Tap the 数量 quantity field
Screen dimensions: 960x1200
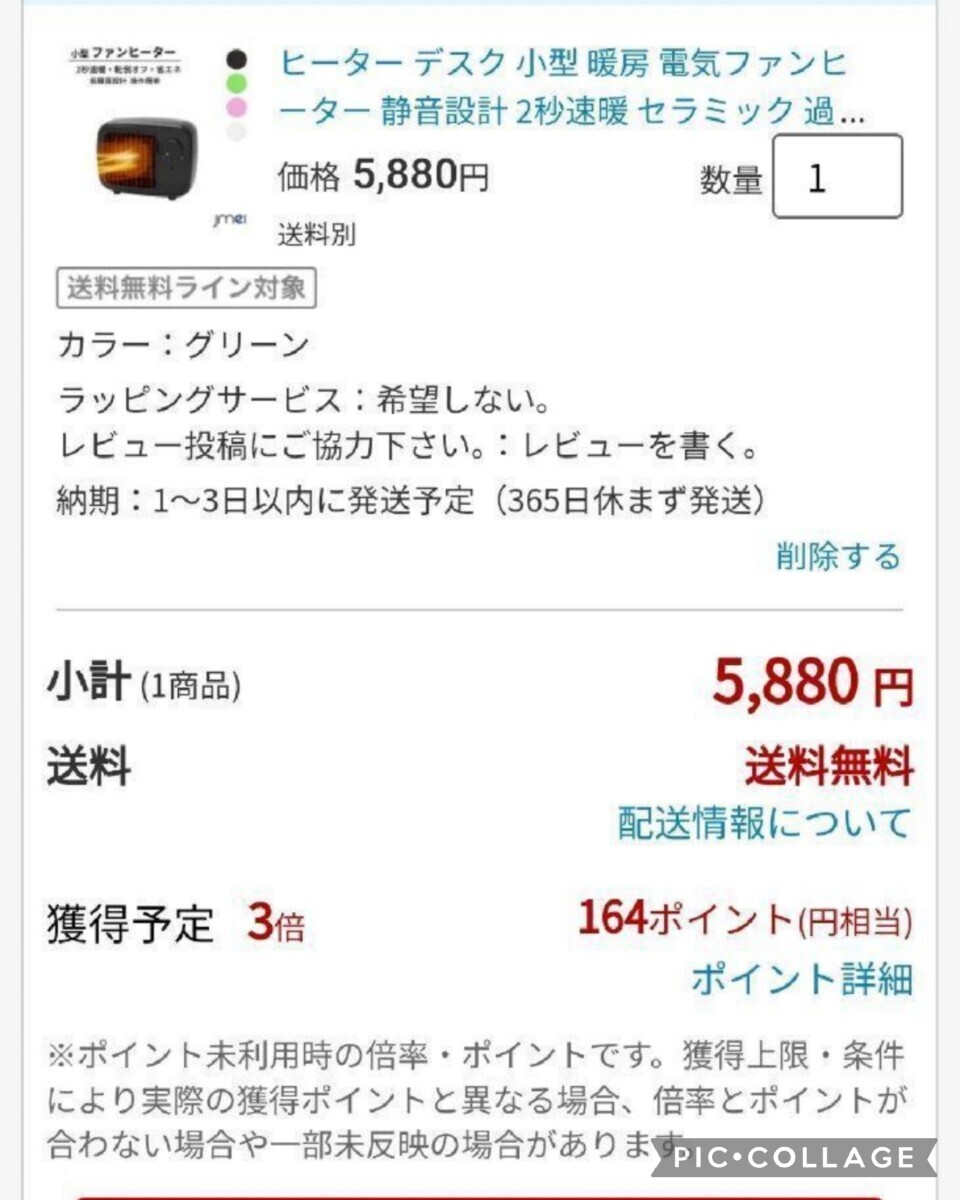pos(837,177)
